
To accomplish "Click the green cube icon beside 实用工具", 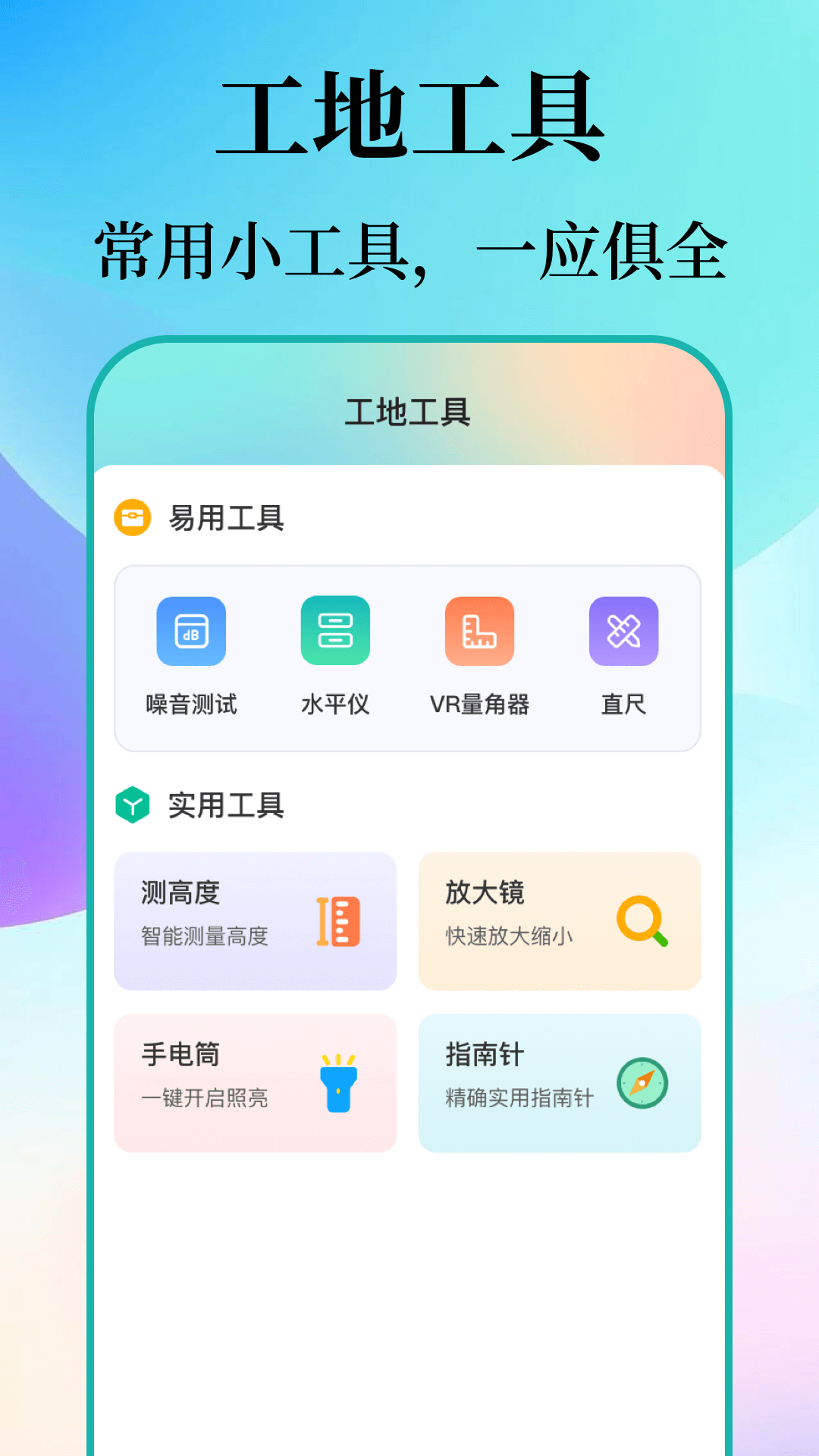I will point(133,806).
